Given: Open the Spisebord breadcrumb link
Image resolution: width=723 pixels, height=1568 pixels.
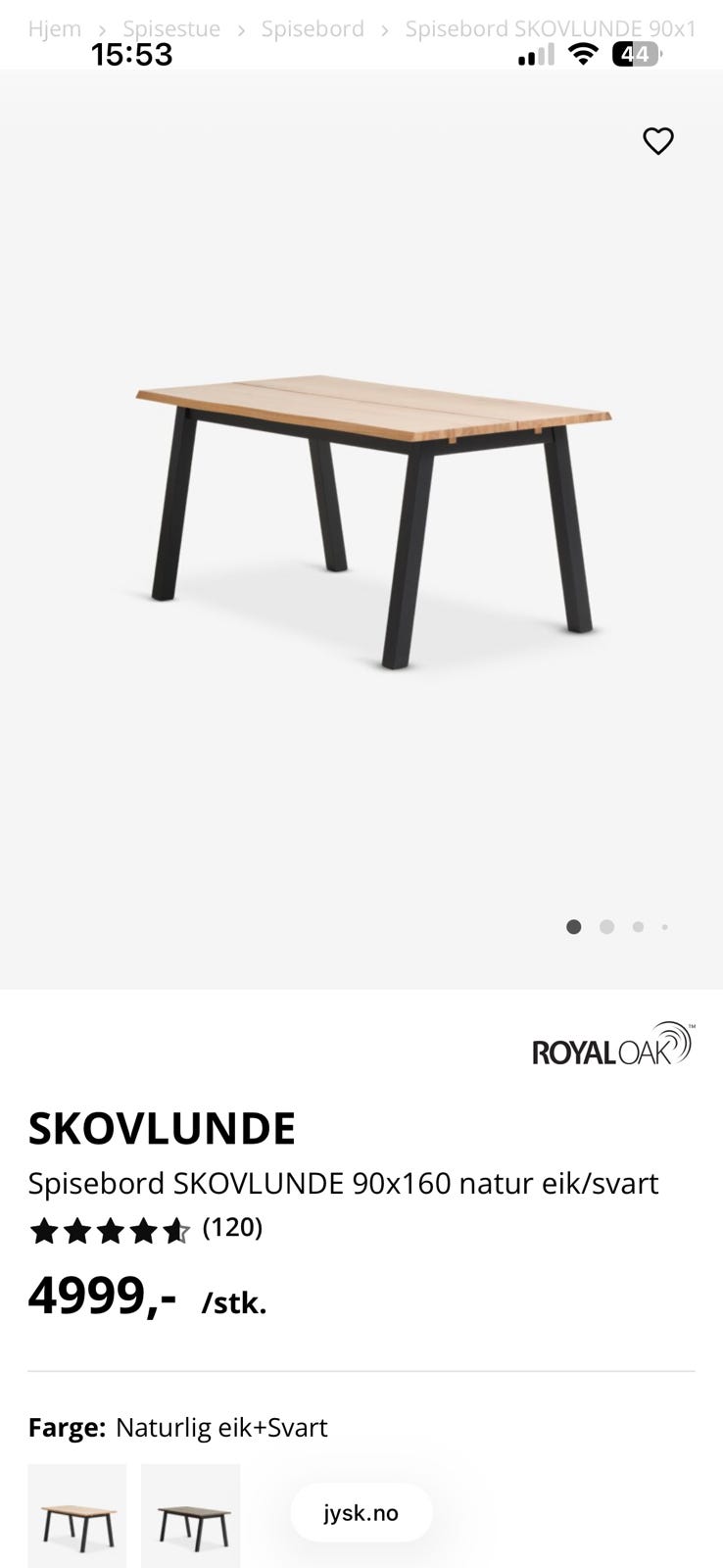Looking at the screenshot, I should pos(313,28).
